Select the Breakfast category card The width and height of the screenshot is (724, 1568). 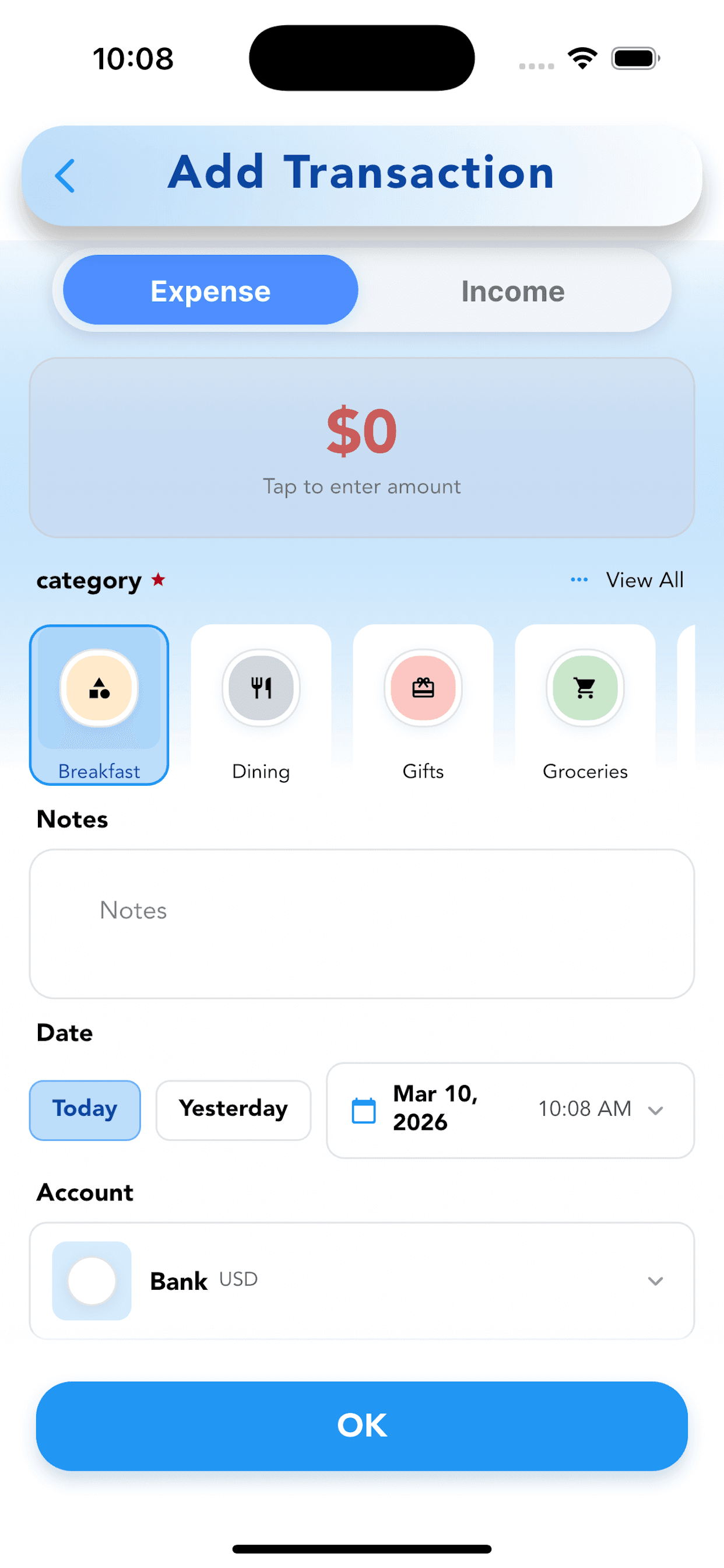tap(99, 706)
